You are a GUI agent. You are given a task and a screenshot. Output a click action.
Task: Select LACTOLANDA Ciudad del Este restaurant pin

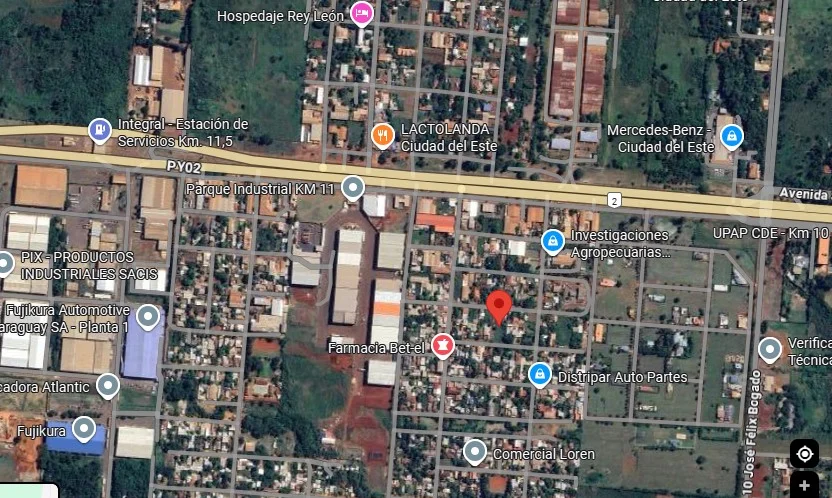382,136
